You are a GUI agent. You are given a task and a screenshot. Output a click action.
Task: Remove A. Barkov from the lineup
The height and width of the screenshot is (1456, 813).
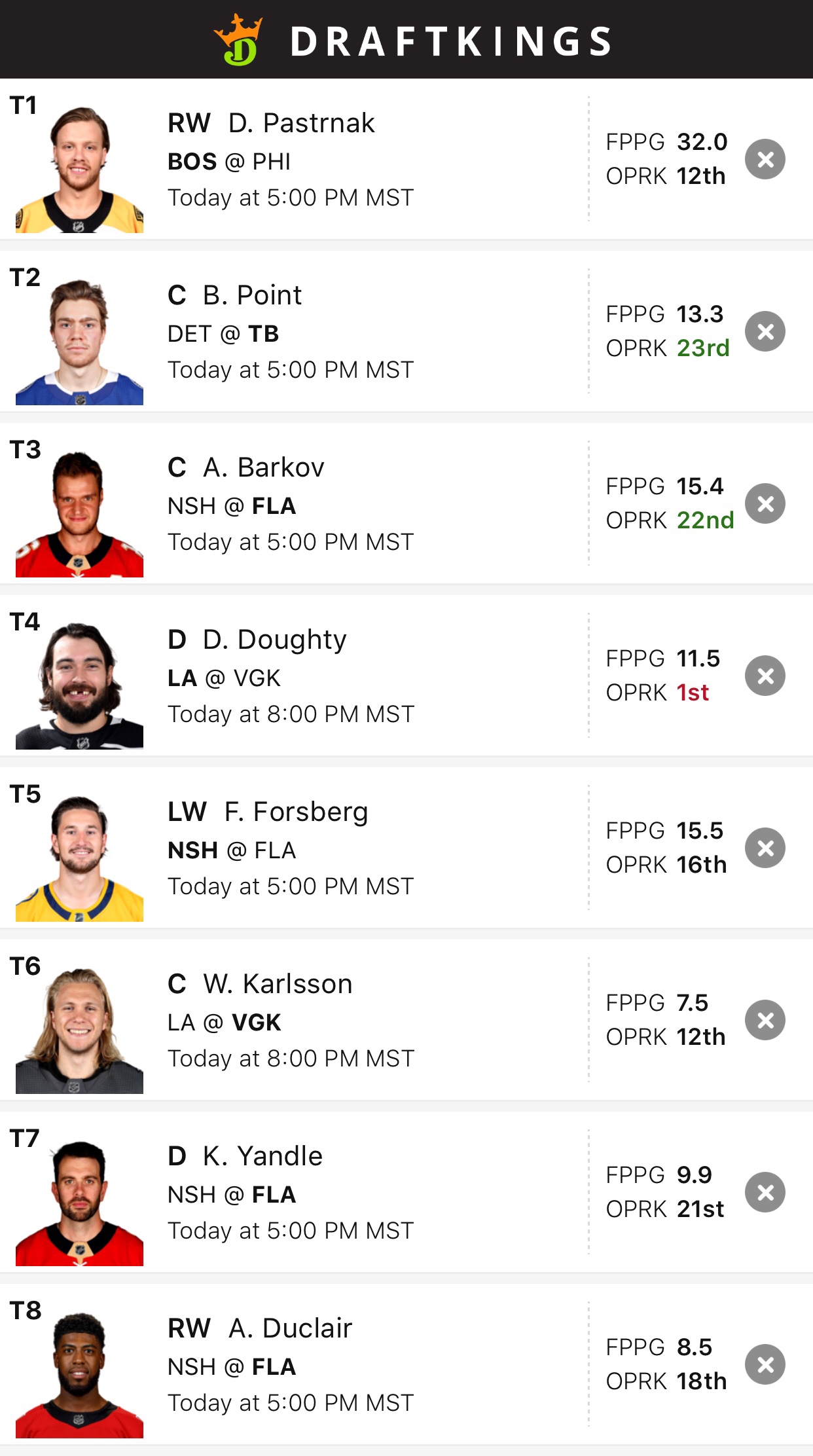coord(765,503)
